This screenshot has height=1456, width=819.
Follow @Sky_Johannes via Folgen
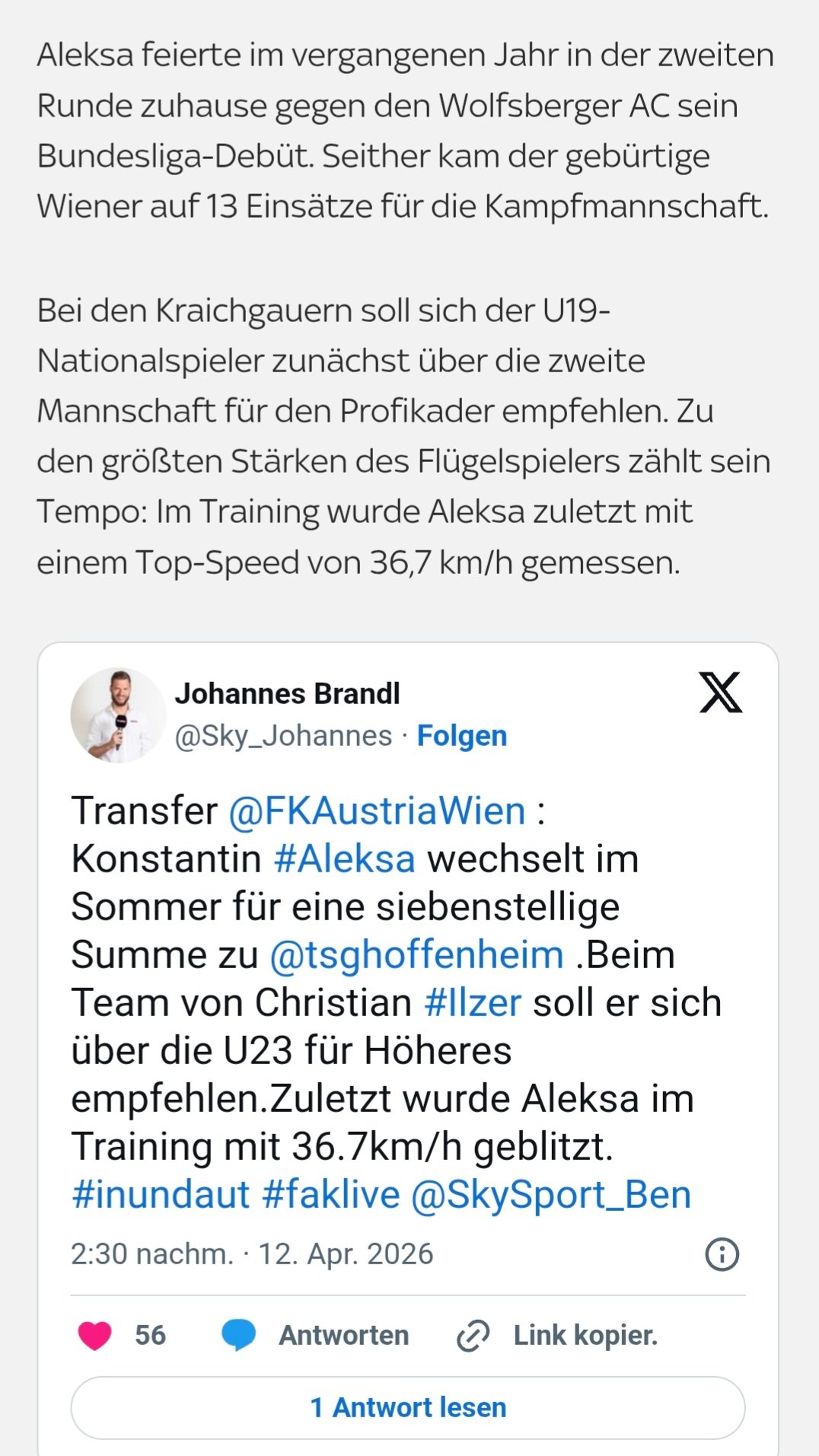[461, 736]
